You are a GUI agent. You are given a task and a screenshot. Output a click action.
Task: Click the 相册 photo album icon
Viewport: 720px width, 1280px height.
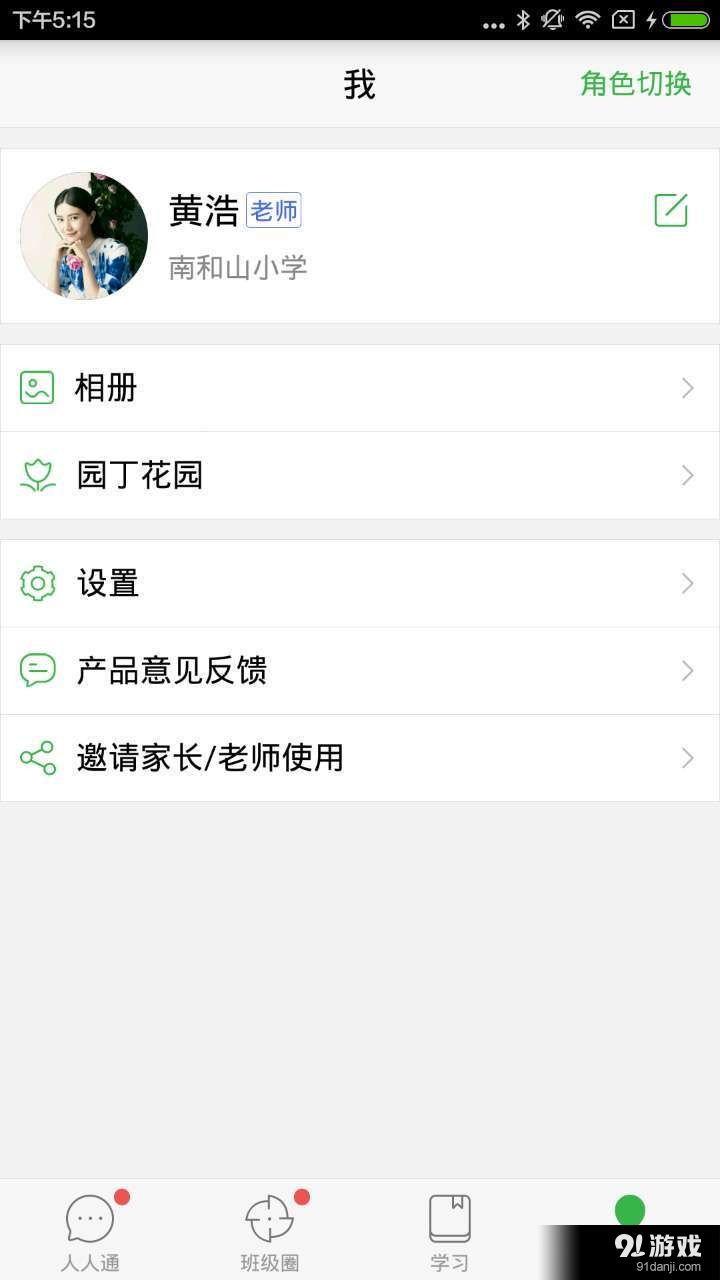click(x=37, y=388)
